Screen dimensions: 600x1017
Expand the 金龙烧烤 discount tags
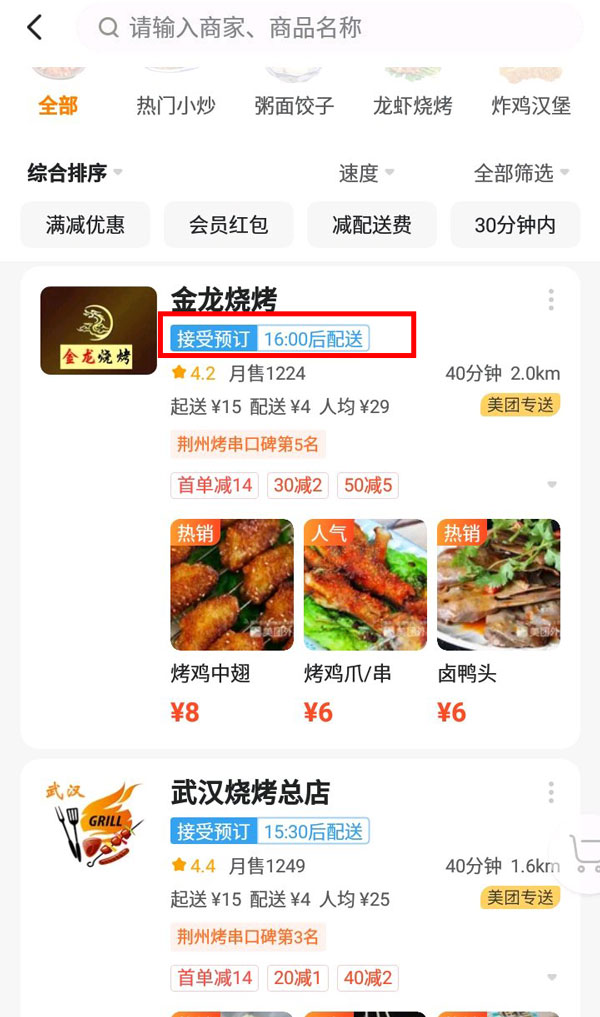[x=551, y=486]
